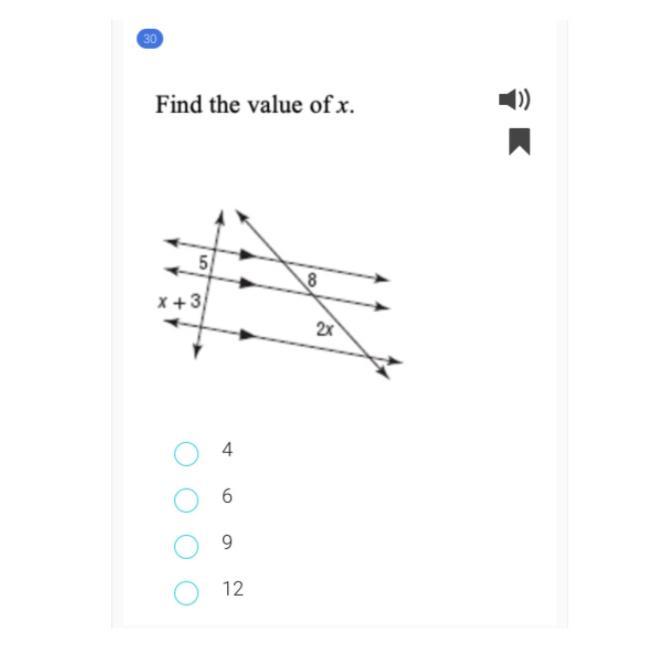647x647 pixels.
Task: Mark 12 as the answer
Action: (186, 593)
